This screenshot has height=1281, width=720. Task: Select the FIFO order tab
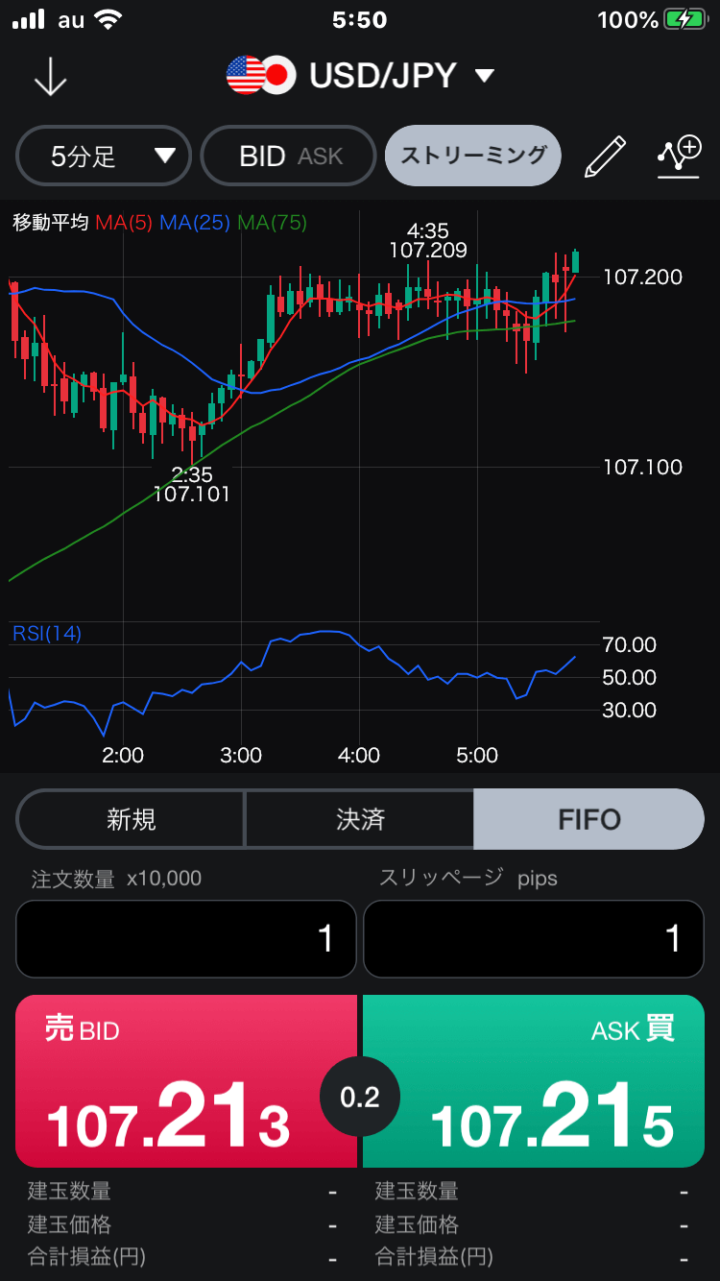(x=589, y=819)
